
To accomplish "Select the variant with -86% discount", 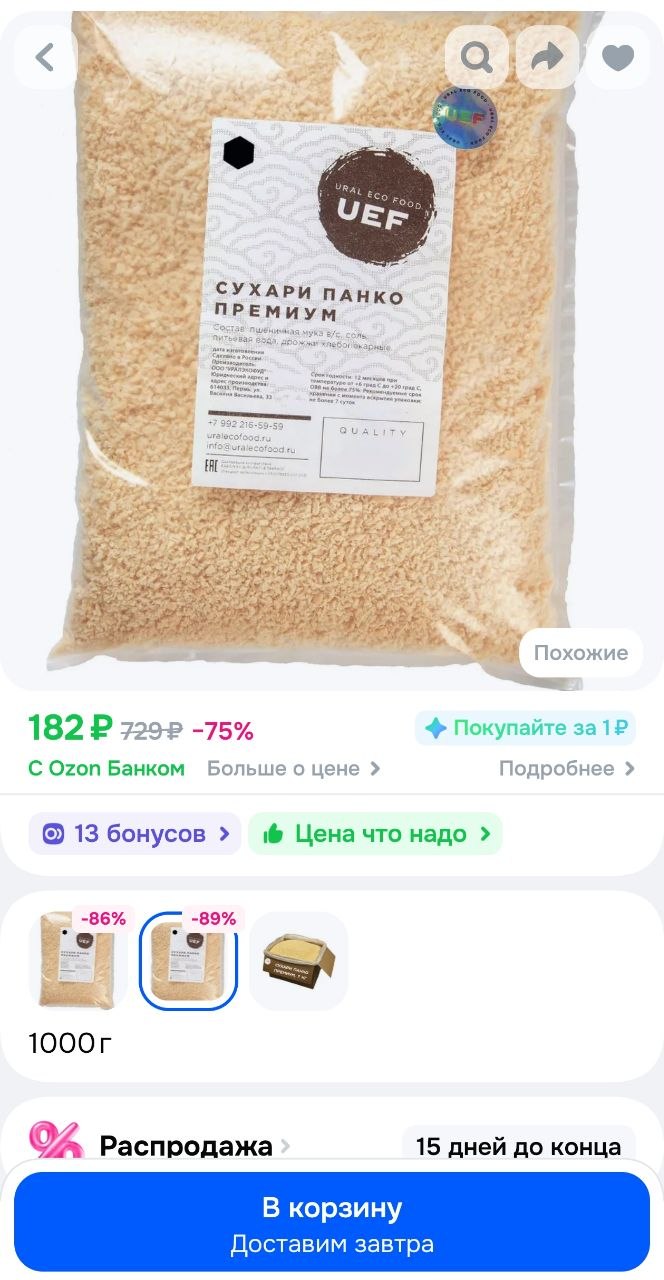I will (x=78, y=961).
